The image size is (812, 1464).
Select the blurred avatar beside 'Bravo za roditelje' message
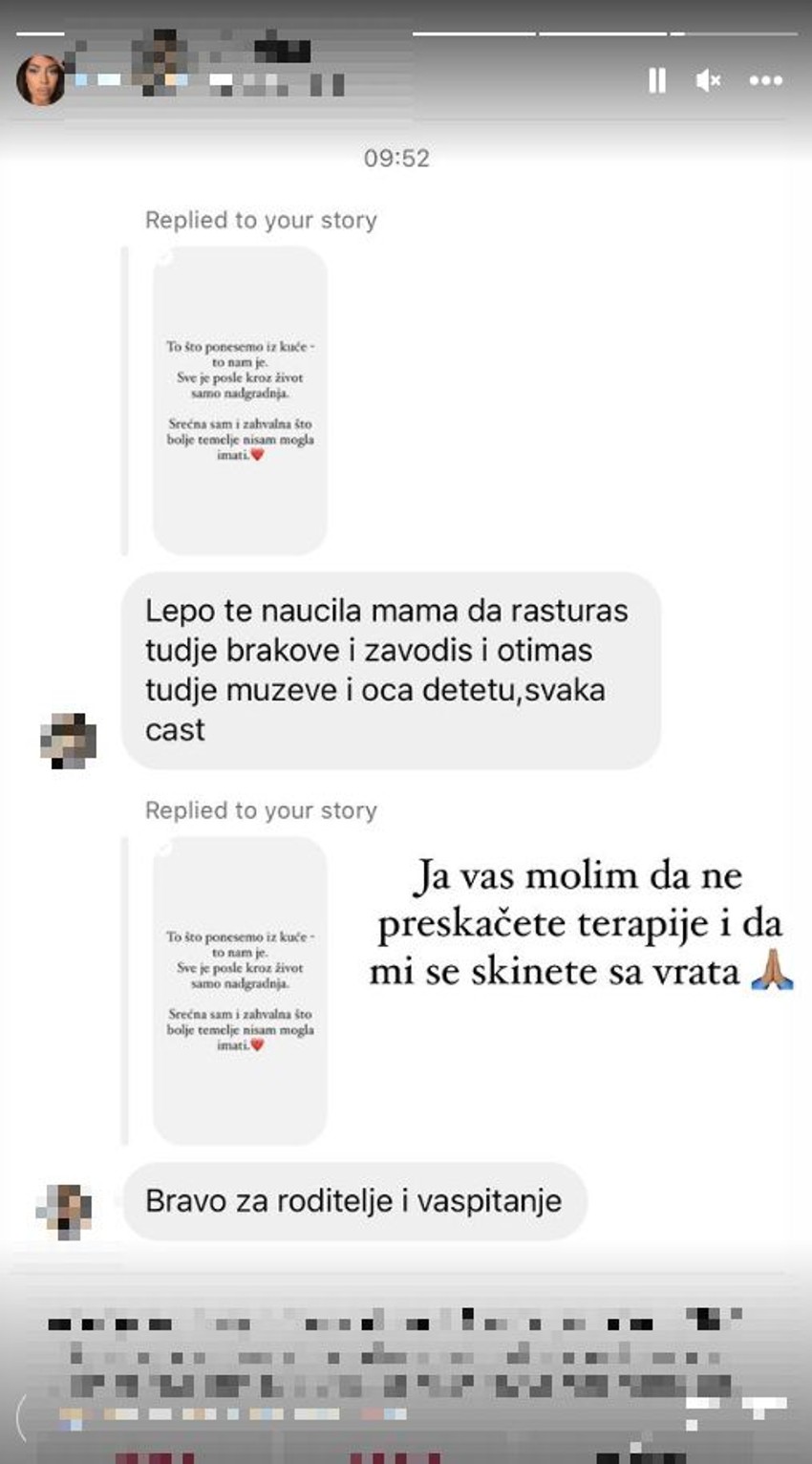[x=66, y=1203]
